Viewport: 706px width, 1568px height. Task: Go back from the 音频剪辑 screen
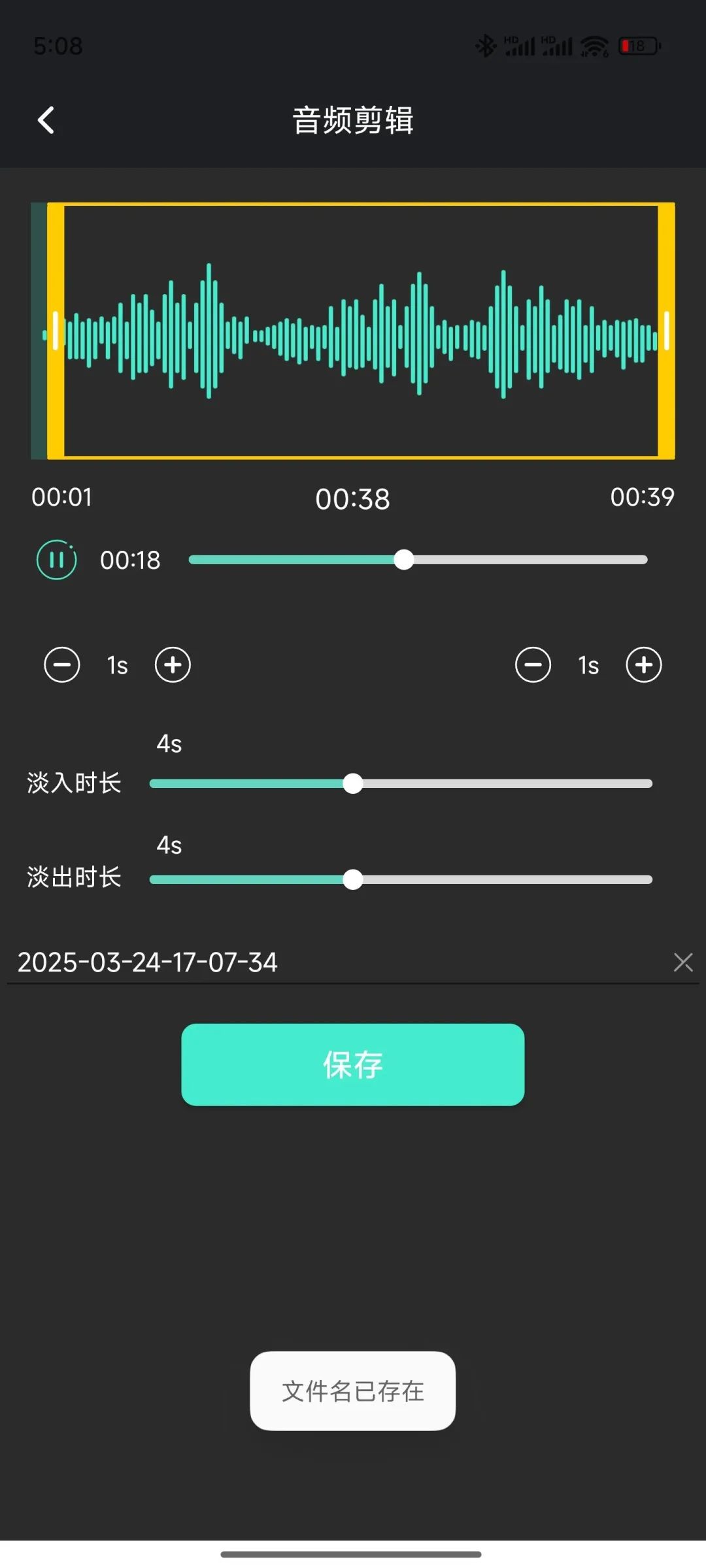tap(46, 120)
